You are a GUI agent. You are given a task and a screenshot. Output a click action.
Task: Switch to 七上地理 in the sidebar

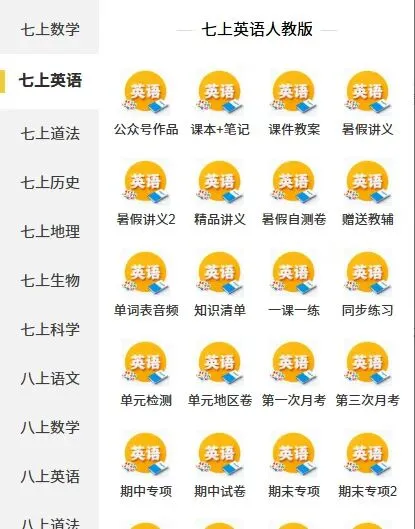[50, 232]
